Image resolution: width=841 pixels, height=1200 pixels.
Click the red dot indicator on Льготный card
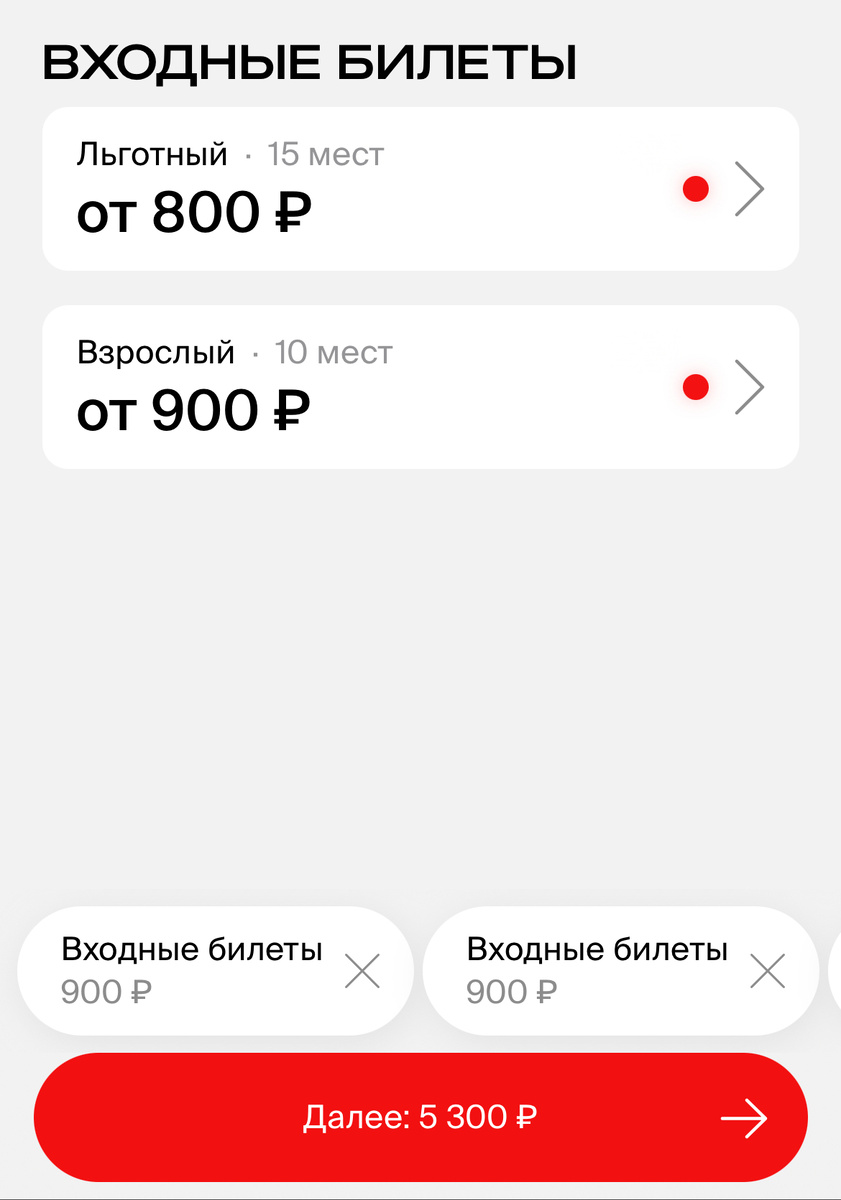point(695,188)
